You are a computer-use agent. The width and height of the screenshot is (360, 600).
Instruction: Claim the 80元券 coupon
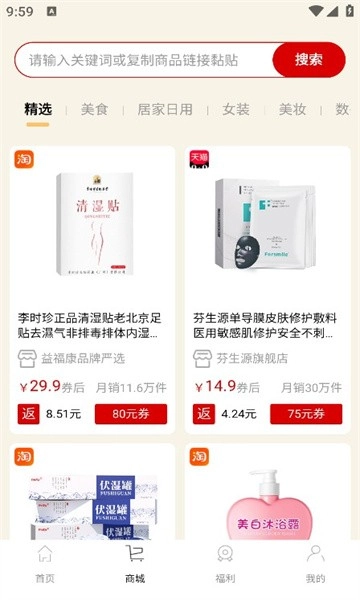(131, 414)
